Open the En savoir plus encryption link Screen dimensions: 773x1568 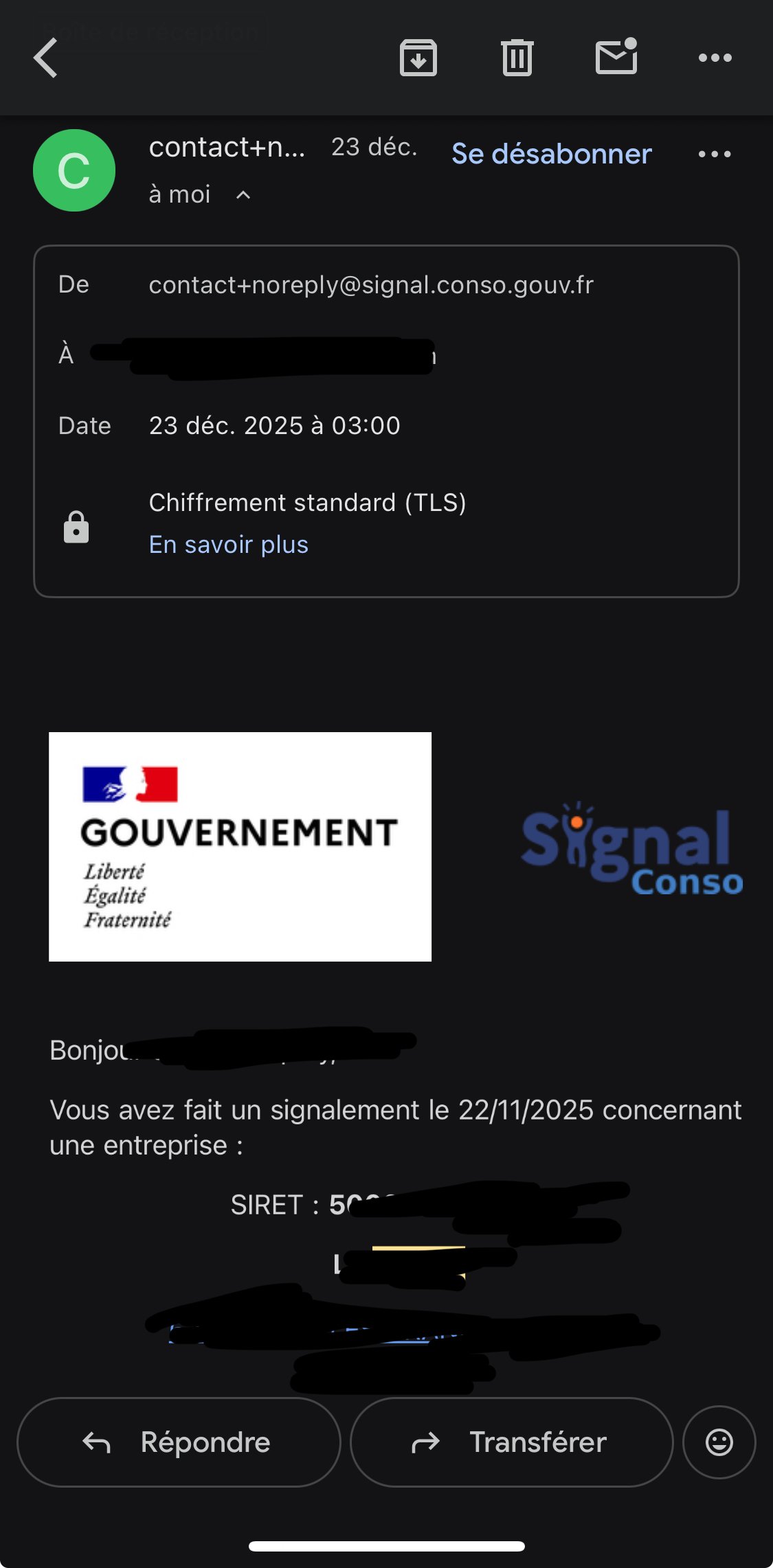(x=229, y=545)
